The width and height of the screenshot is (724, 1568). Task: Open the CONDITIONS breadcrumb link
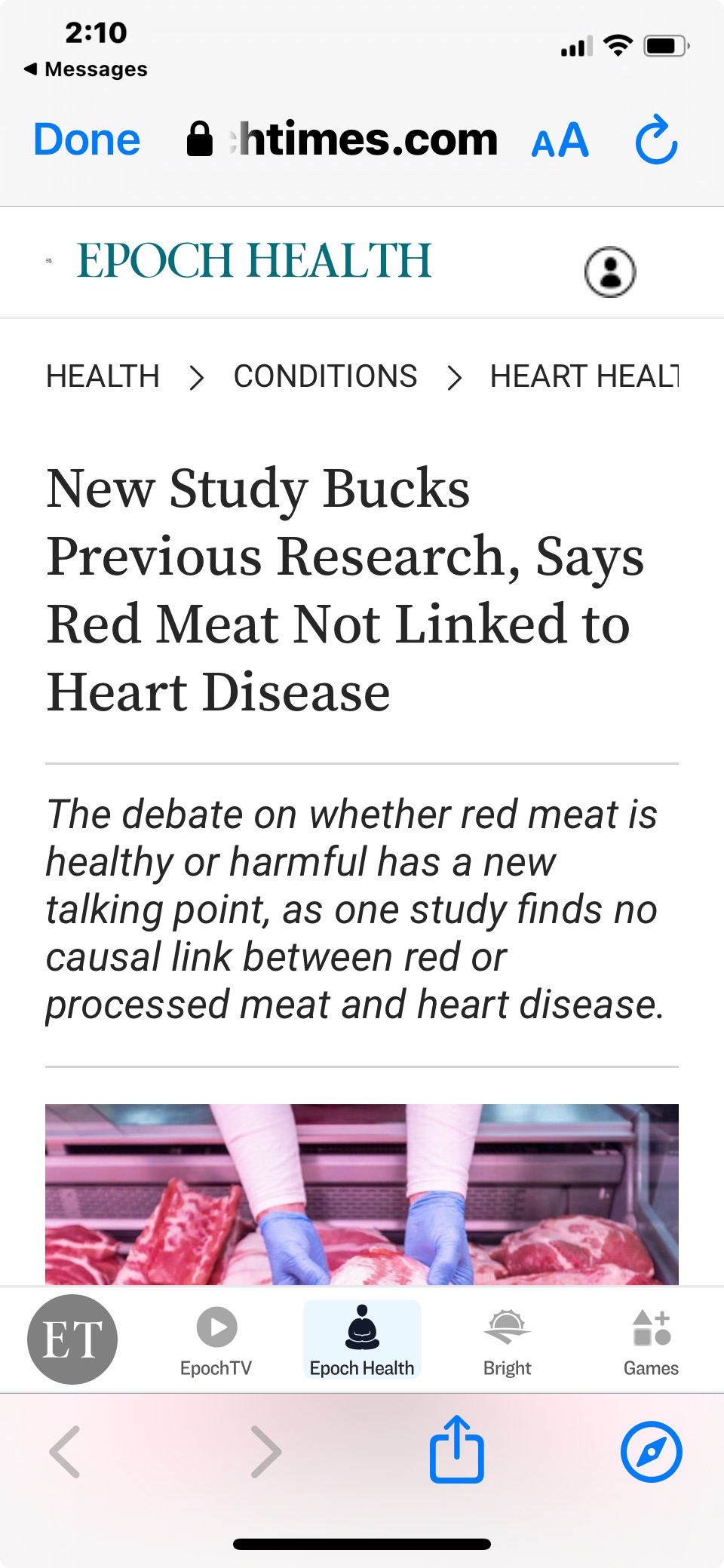pos(325,376)
